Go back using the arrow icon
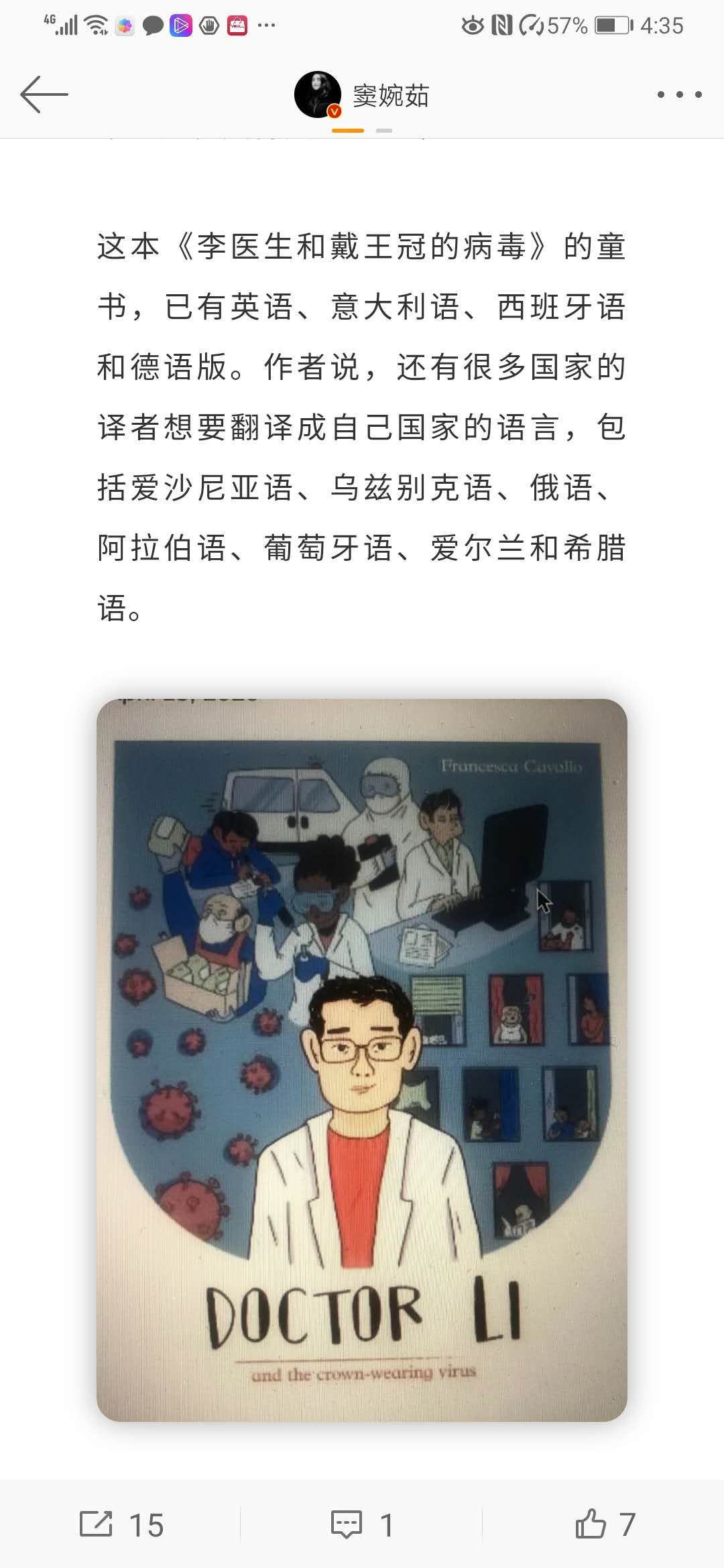724x1568 pixels. coord(44,94)
